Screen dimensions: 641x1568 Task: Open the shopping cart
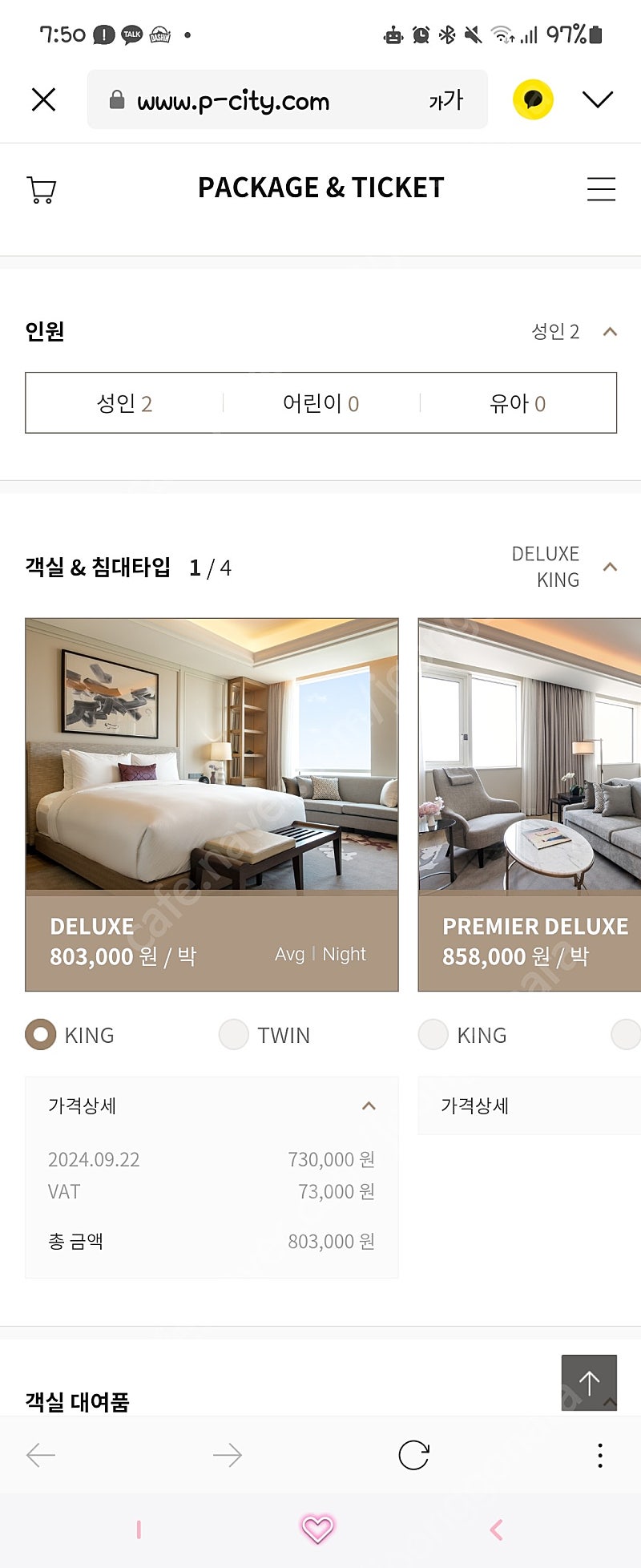(42, 189)
